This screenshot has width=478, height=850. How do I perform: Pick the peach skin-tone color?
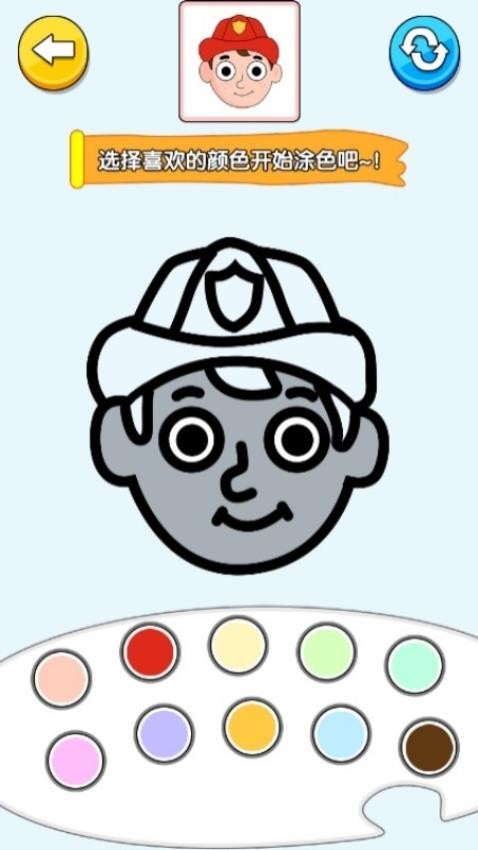61,679
